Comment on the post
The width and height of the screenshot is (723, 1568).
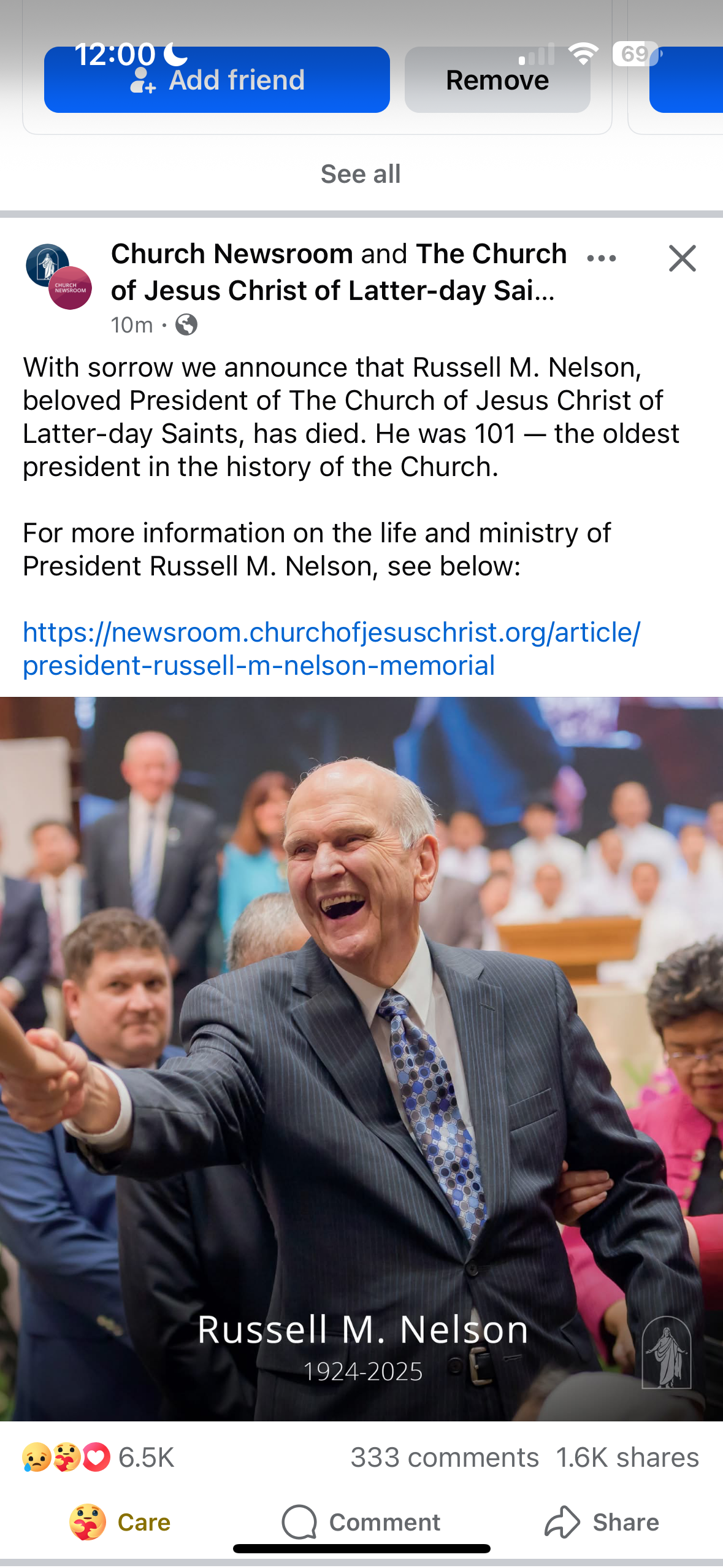pos(361,1522)
